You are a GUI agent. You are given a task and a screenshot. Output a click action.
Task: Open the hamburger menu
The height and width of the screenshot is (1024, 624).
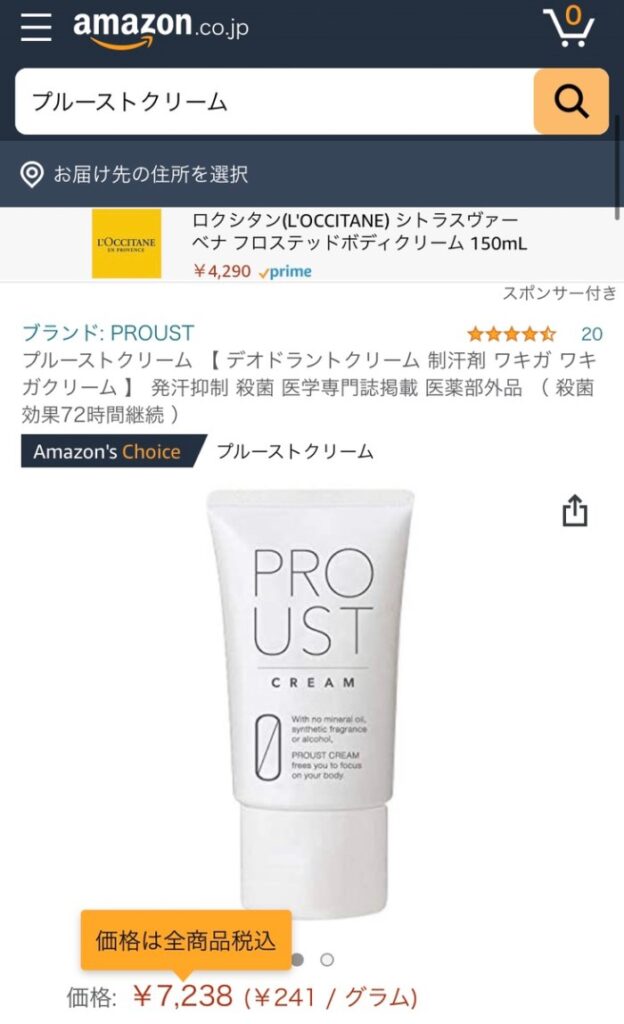click(36, 28)
